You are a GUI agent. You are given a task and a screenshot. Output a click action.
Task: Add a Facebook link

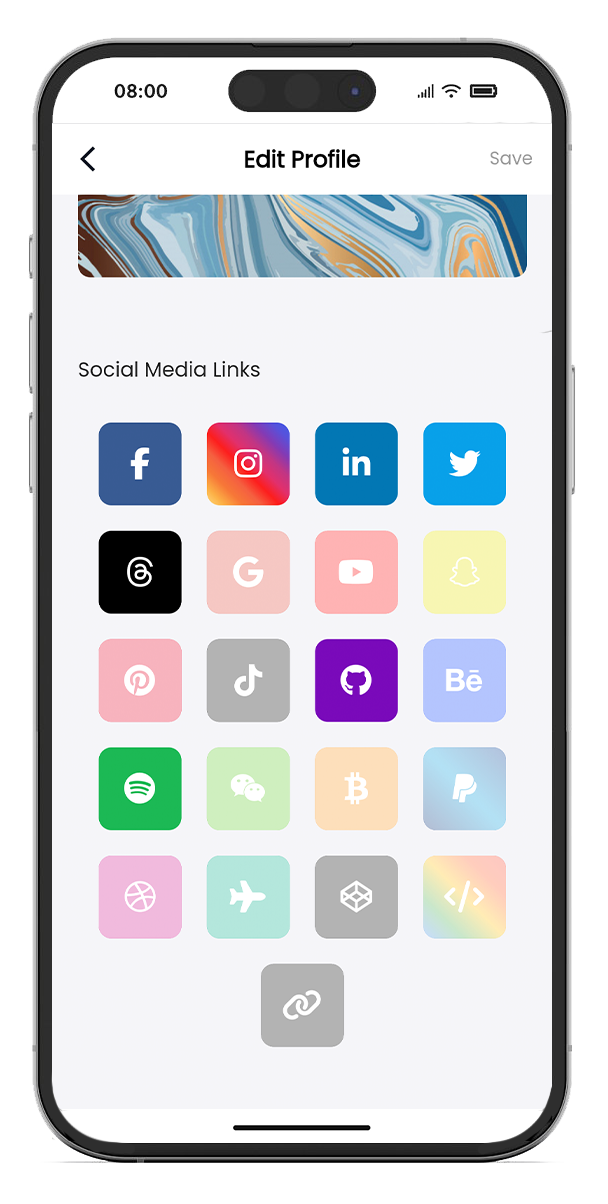coord(140,464)
